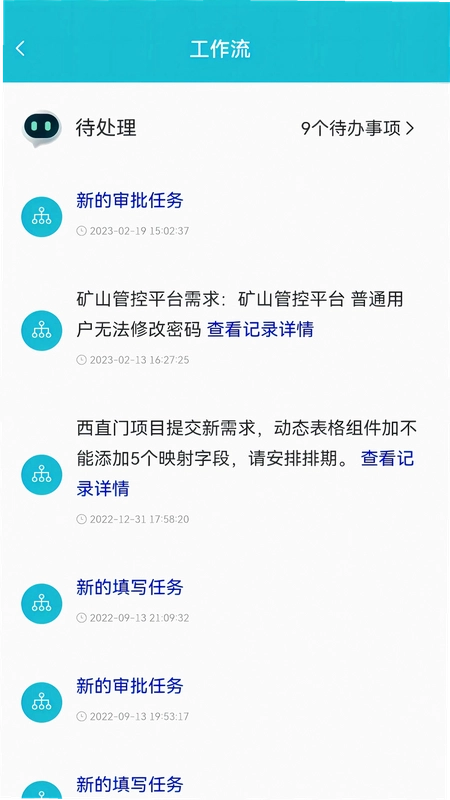Viewport: 450px width, 800px height.
Task: Open 新的填写任务 from 2022-09-13 21:09:32
Action: (130, 587)
